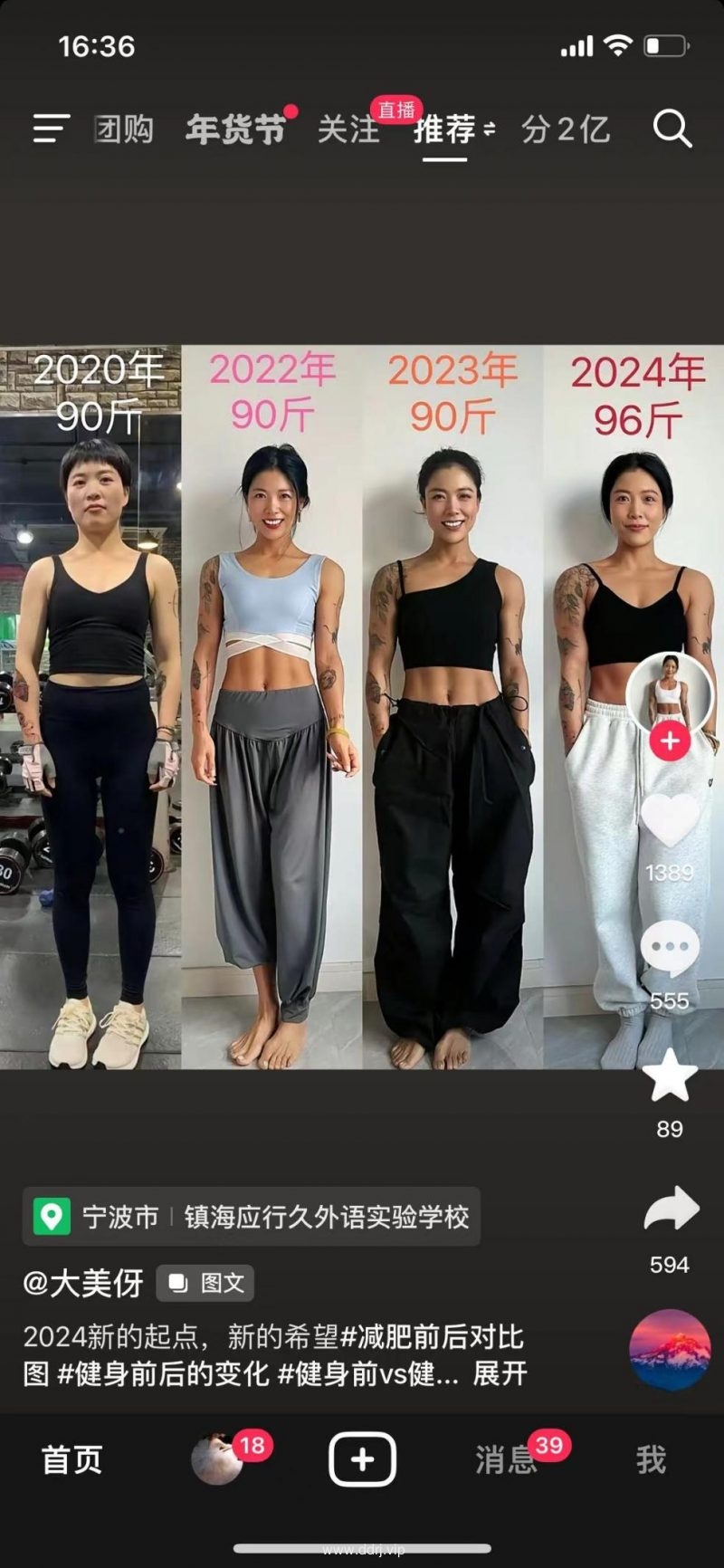The width and height of the screenshot is (724, 1568).
Task: Open @大美伢 profile name
Action: tap(83, 1283)
